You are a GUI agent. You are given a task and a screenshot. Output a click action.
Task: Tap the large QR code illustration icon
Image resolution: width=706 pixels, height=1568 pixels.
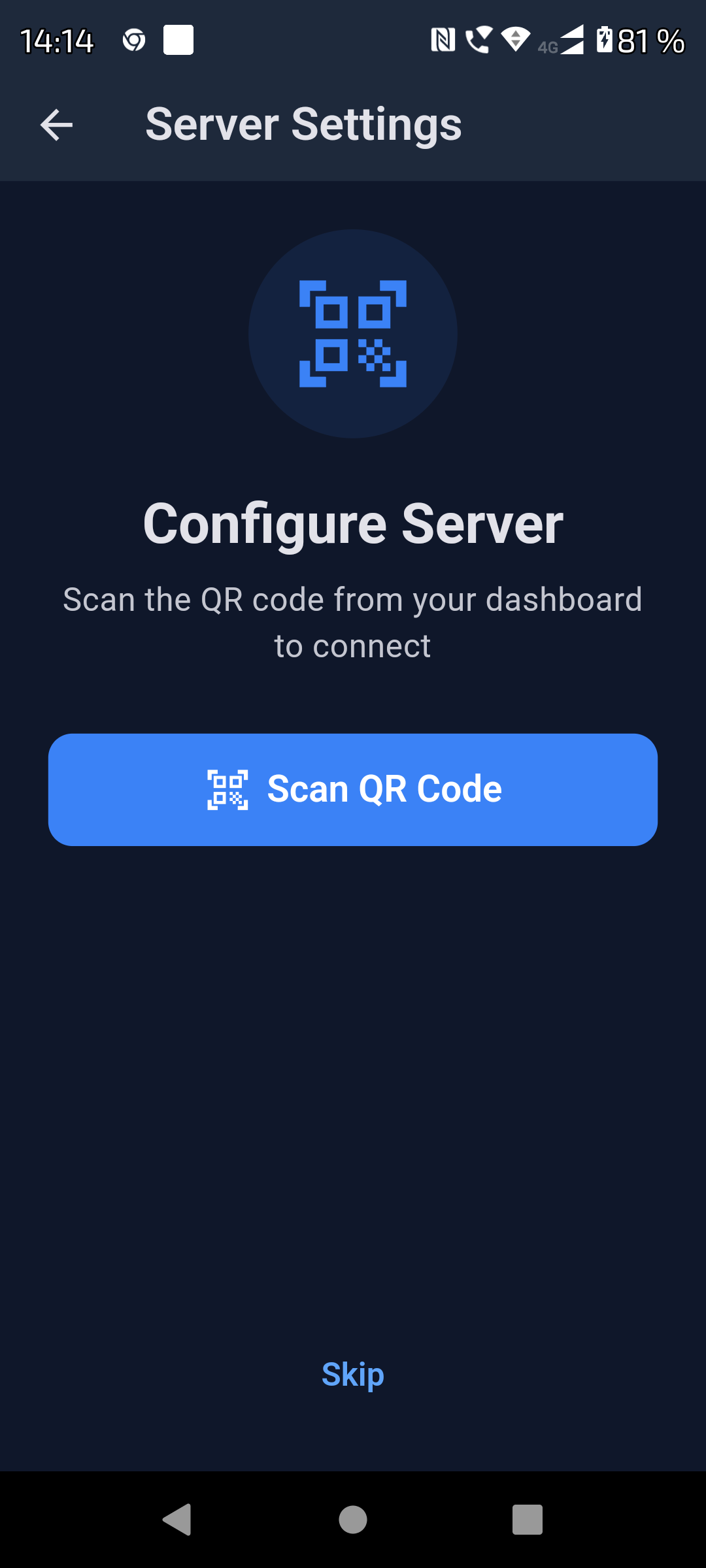tap(352, 333)
